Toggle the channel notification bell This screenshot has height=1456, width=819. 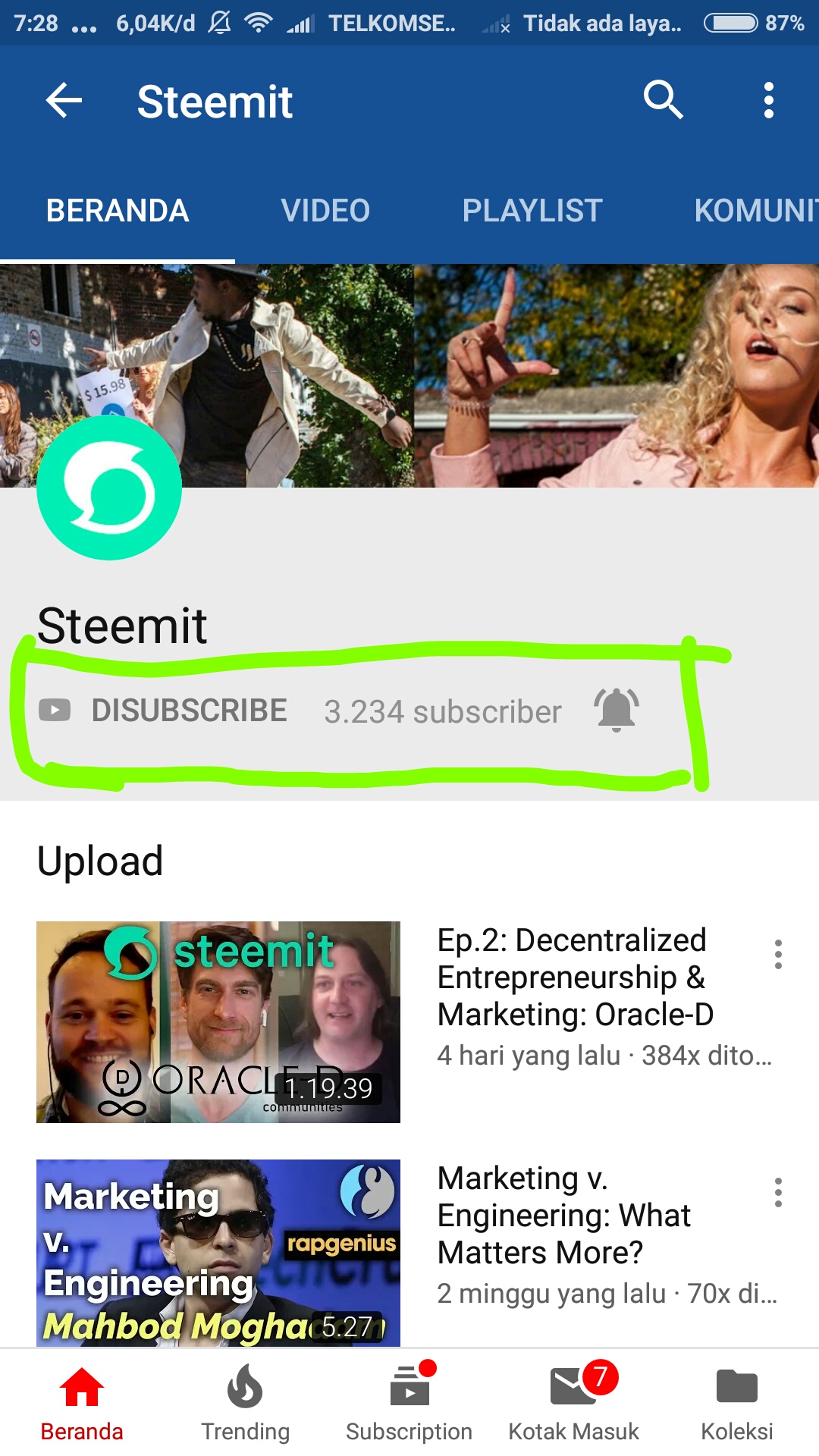tap(617, 711)
